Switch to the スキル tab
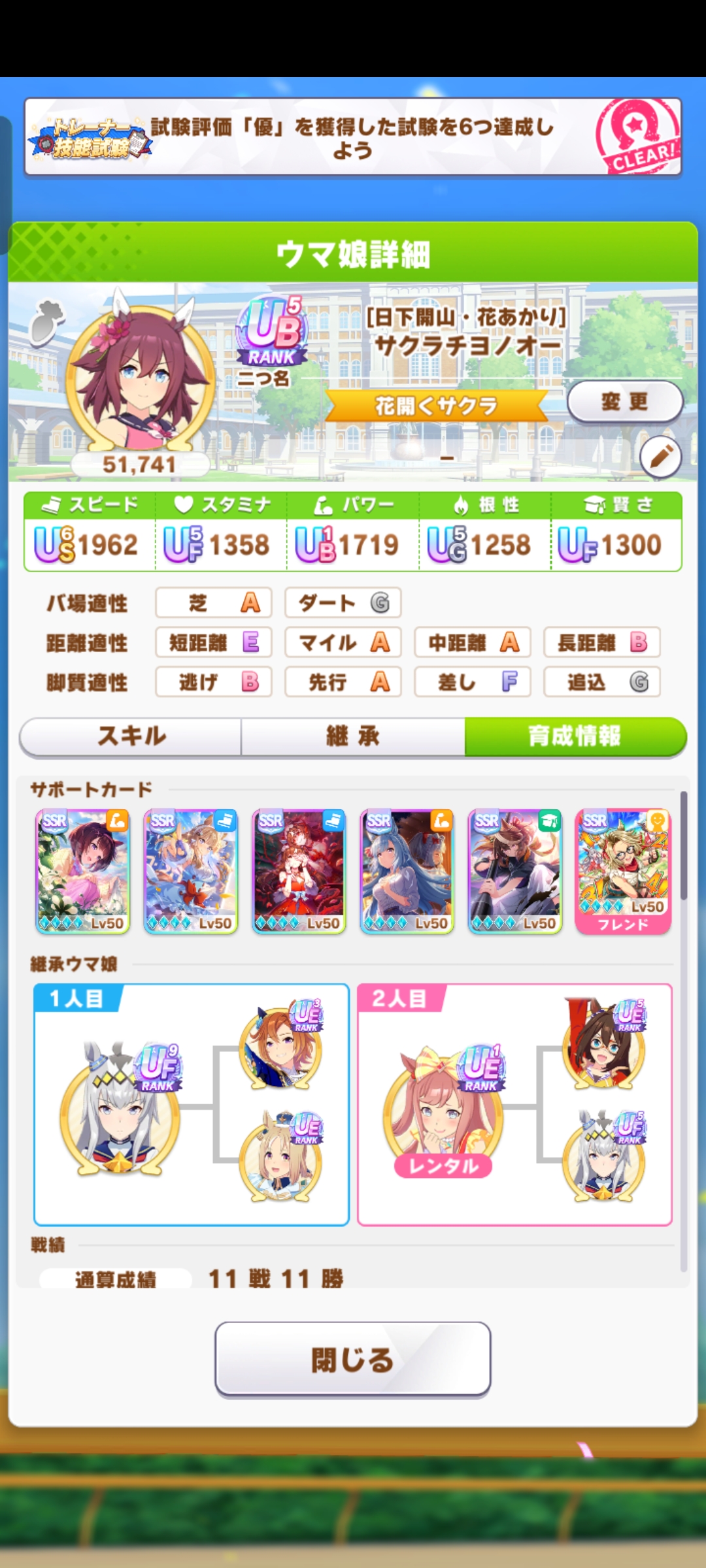The width and height of the screenshot is (706, 1568). click(131, 736)
